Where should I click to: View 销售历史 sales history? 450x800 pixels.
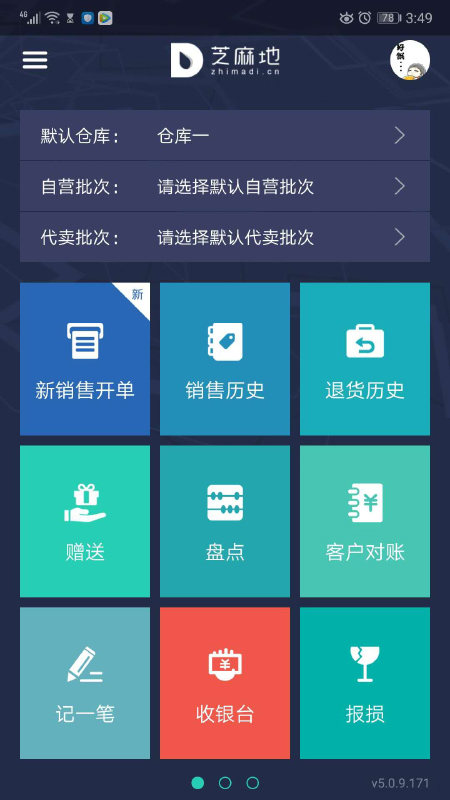[224, 359]
